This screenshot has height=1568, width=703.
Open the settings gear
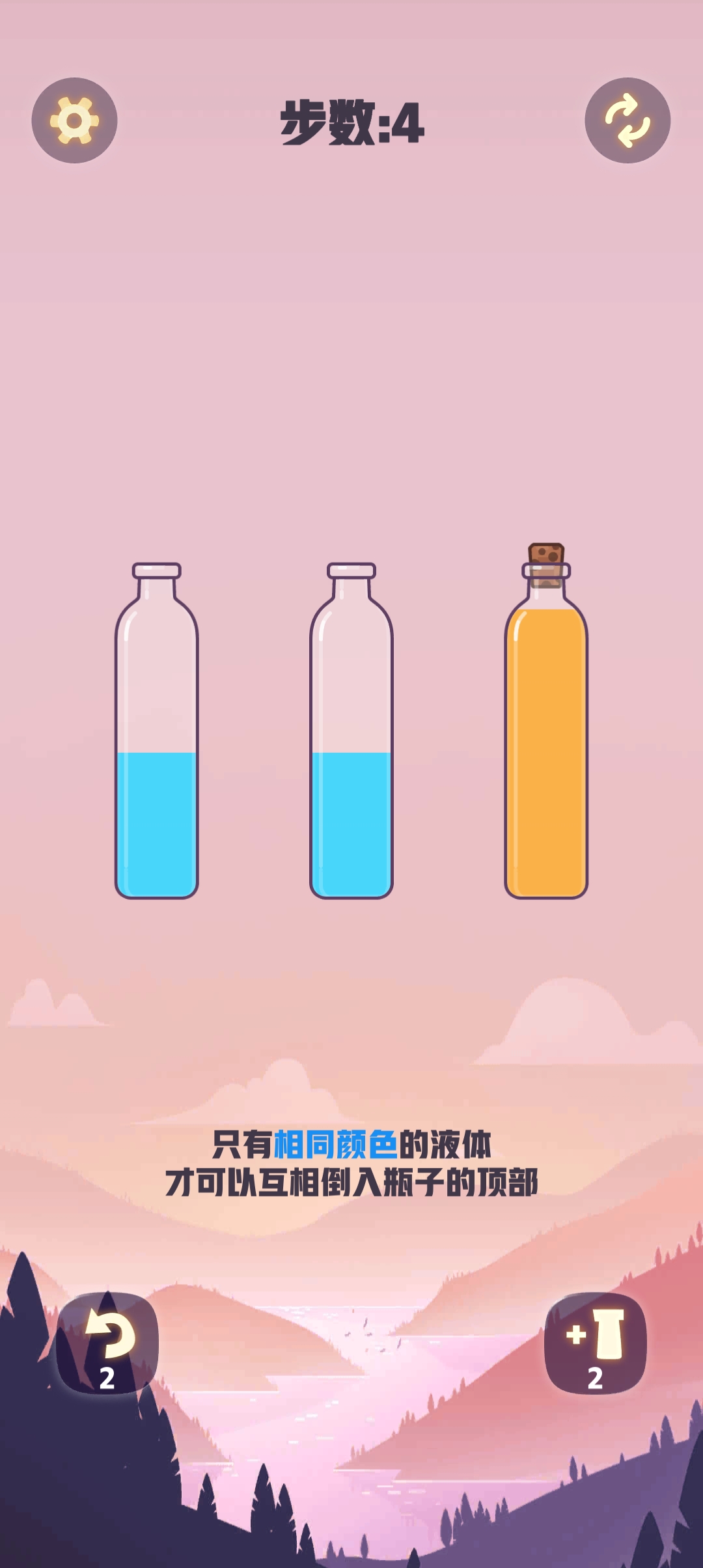click(x=74, y=120)
